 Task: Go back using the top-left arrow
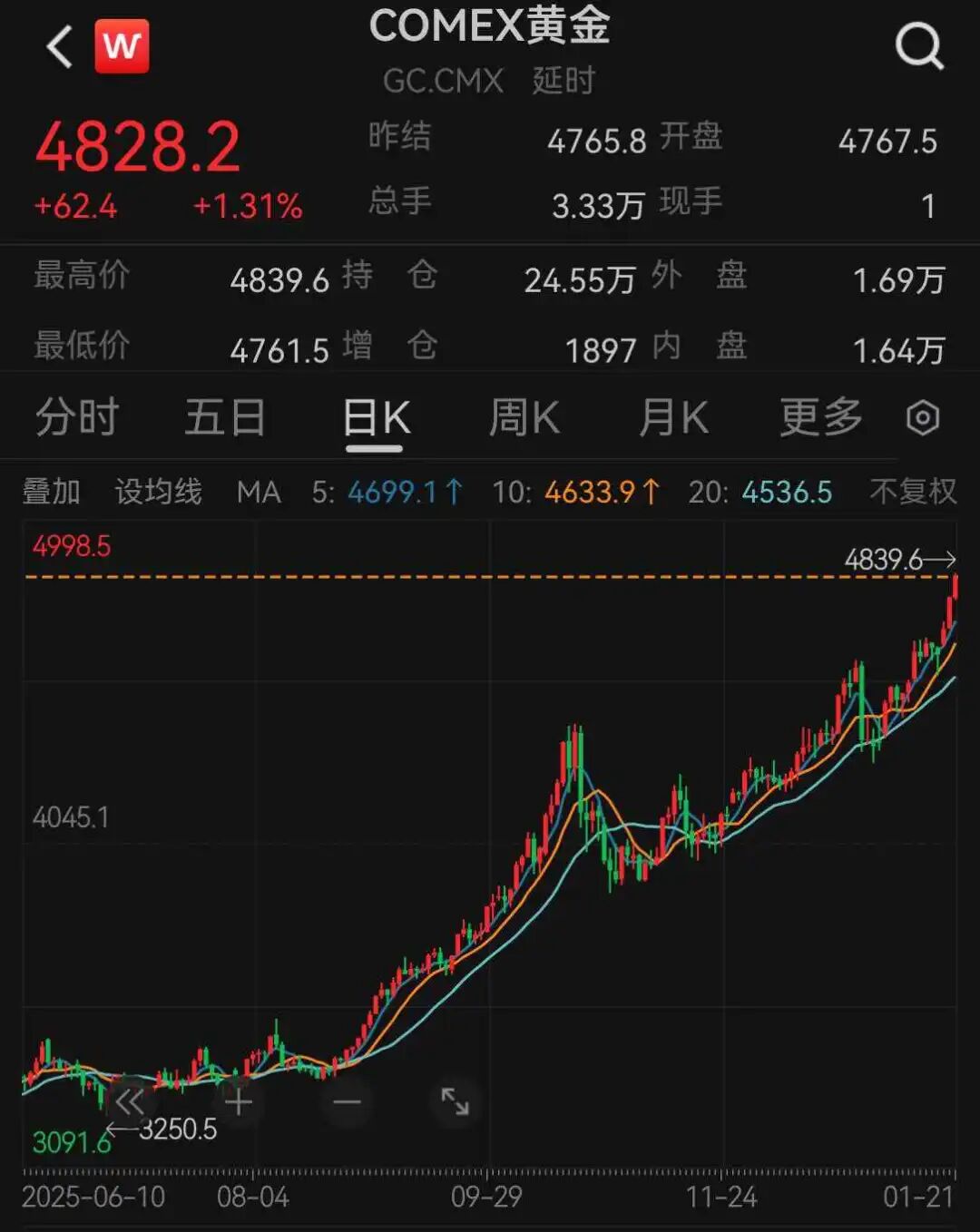click(x=60, y=46)
